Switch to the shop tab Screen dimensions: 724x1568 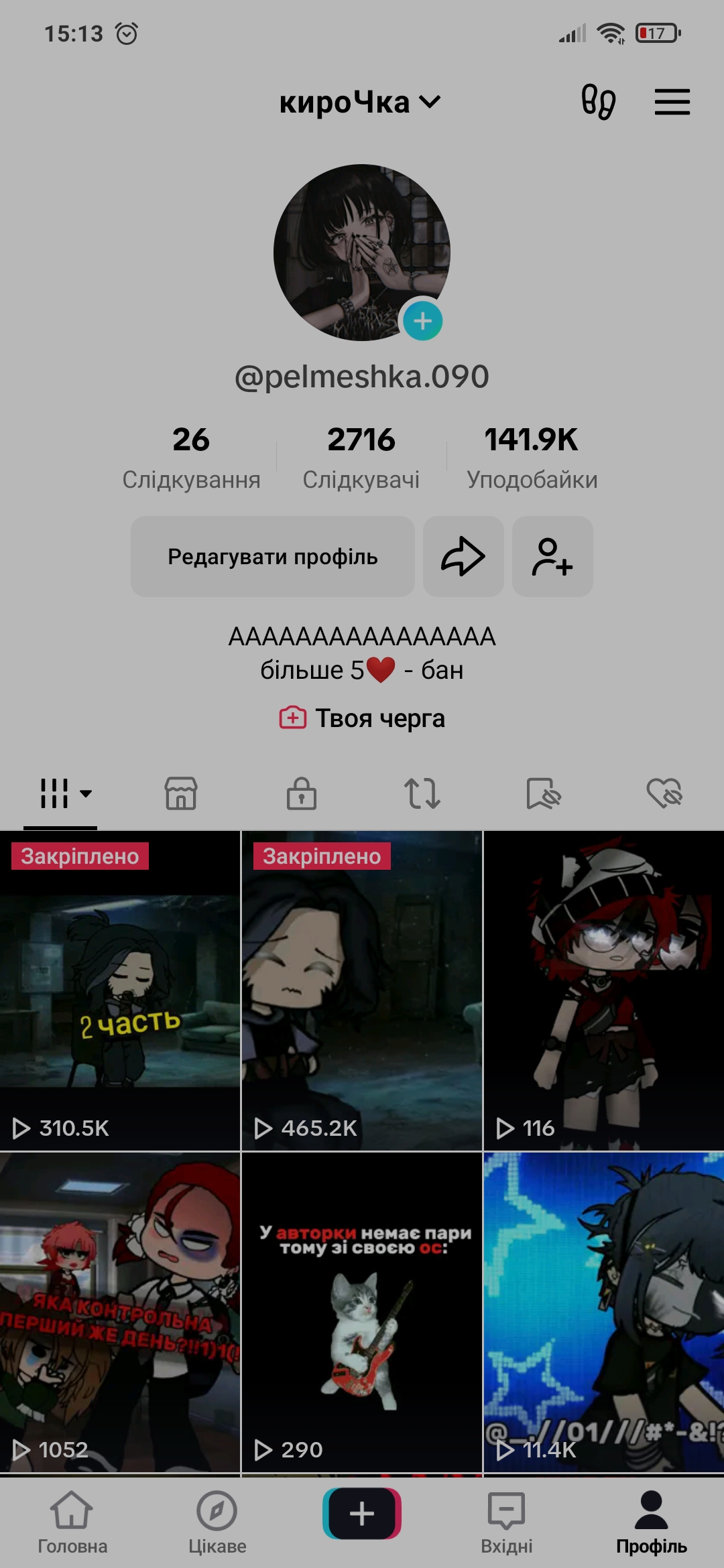[x=181, y=793]
